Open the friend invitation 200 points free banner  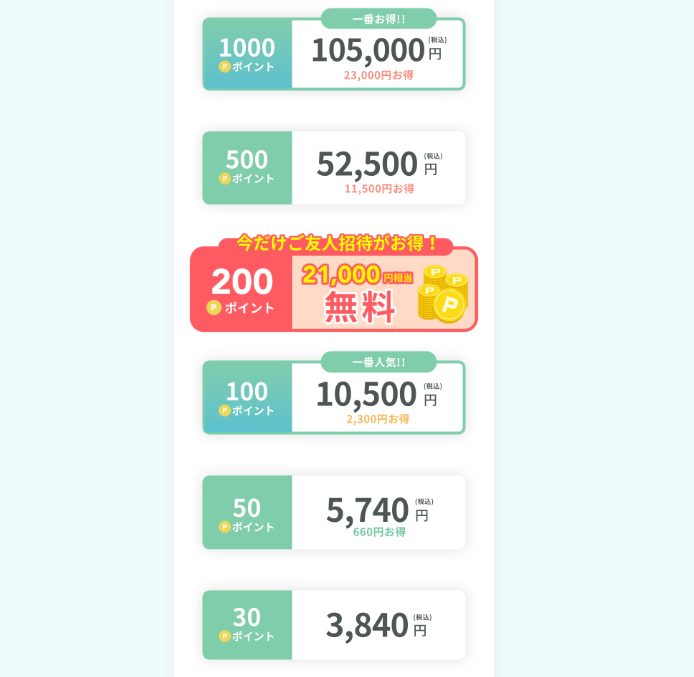tap(334, 289)
